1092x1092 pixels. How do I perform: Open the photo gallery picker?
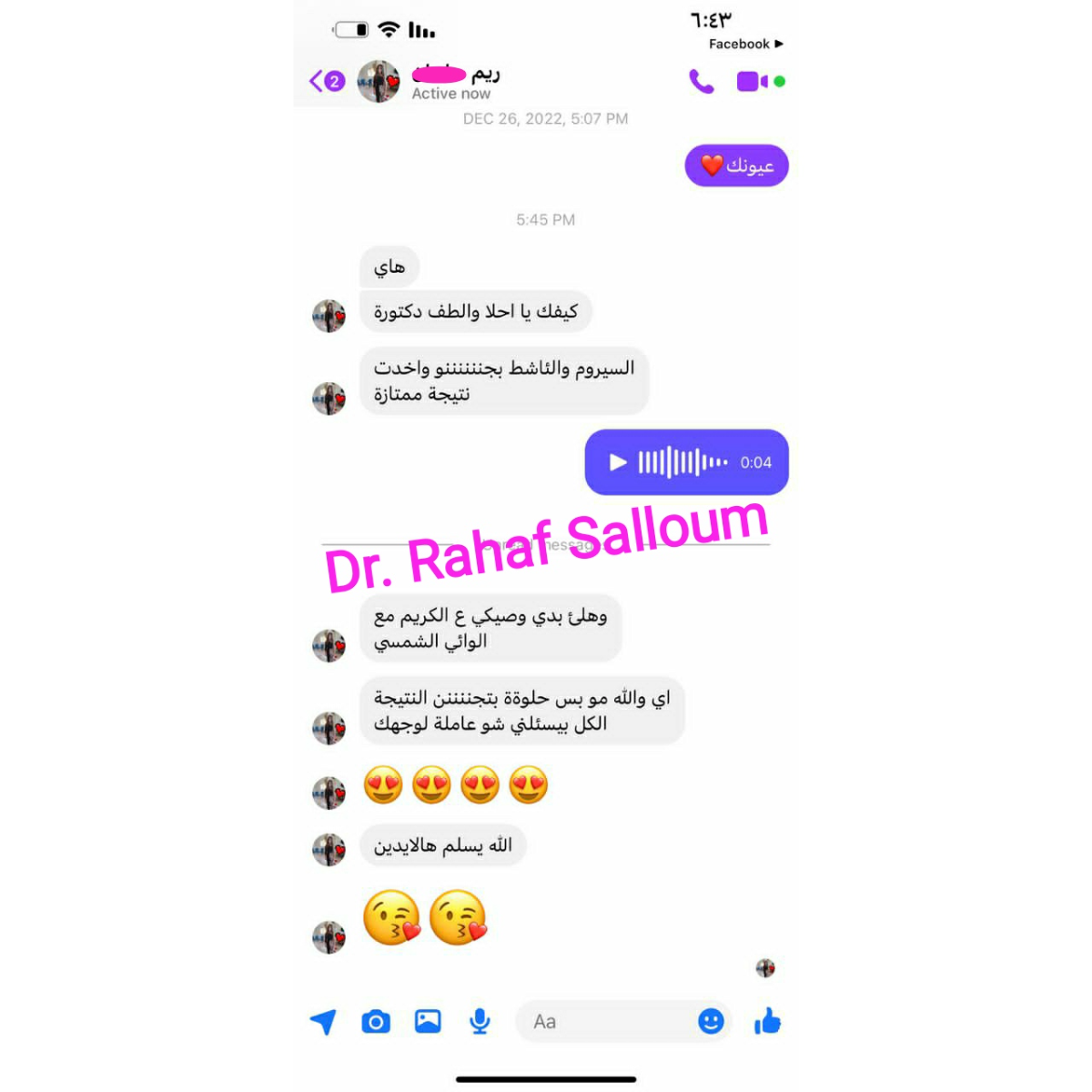pos(428,1022)
